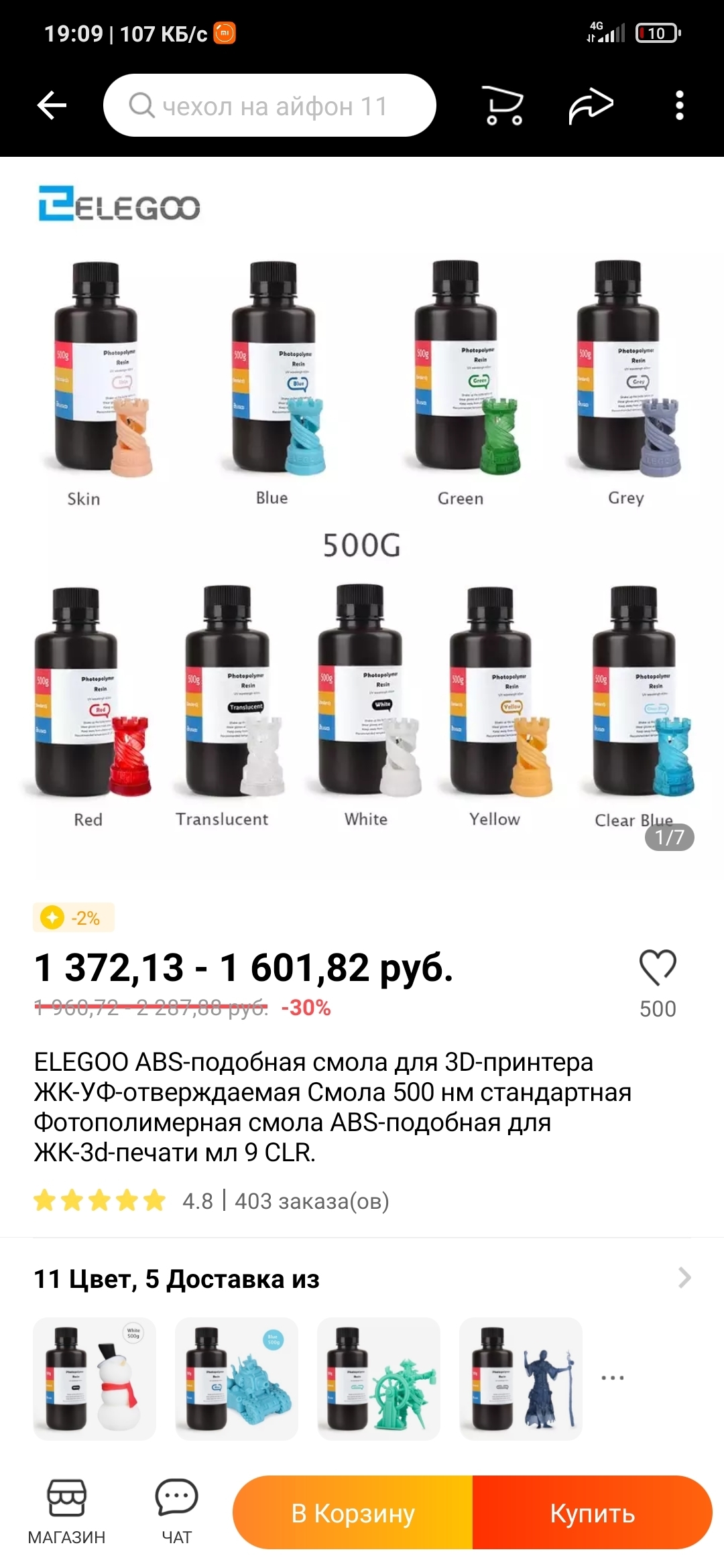
Task: Choose the blue tank color variant
Action: click(237, 1378)
